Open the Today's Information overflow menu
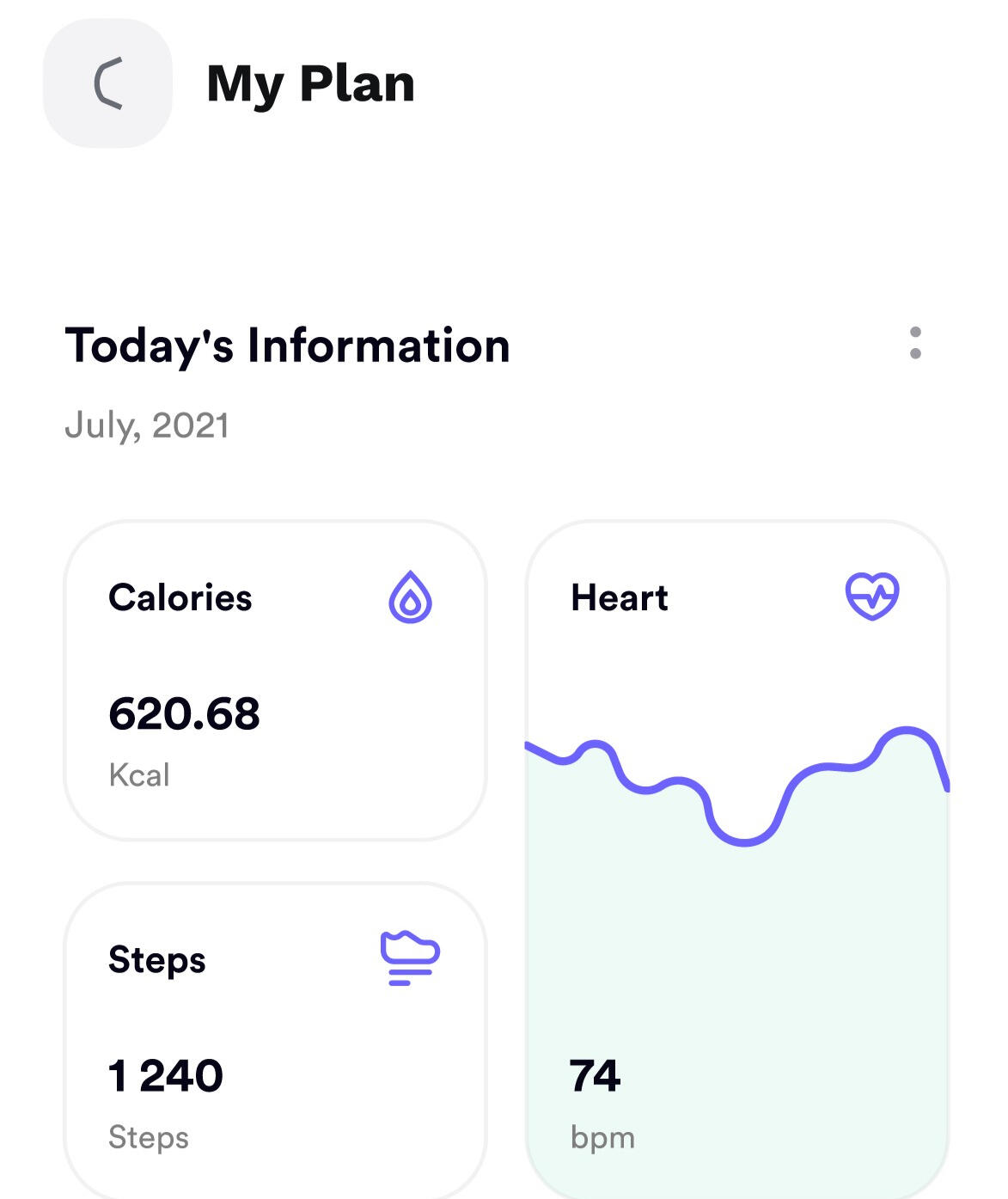The width and height of the screenshot is (1008, 1199). 915,343
